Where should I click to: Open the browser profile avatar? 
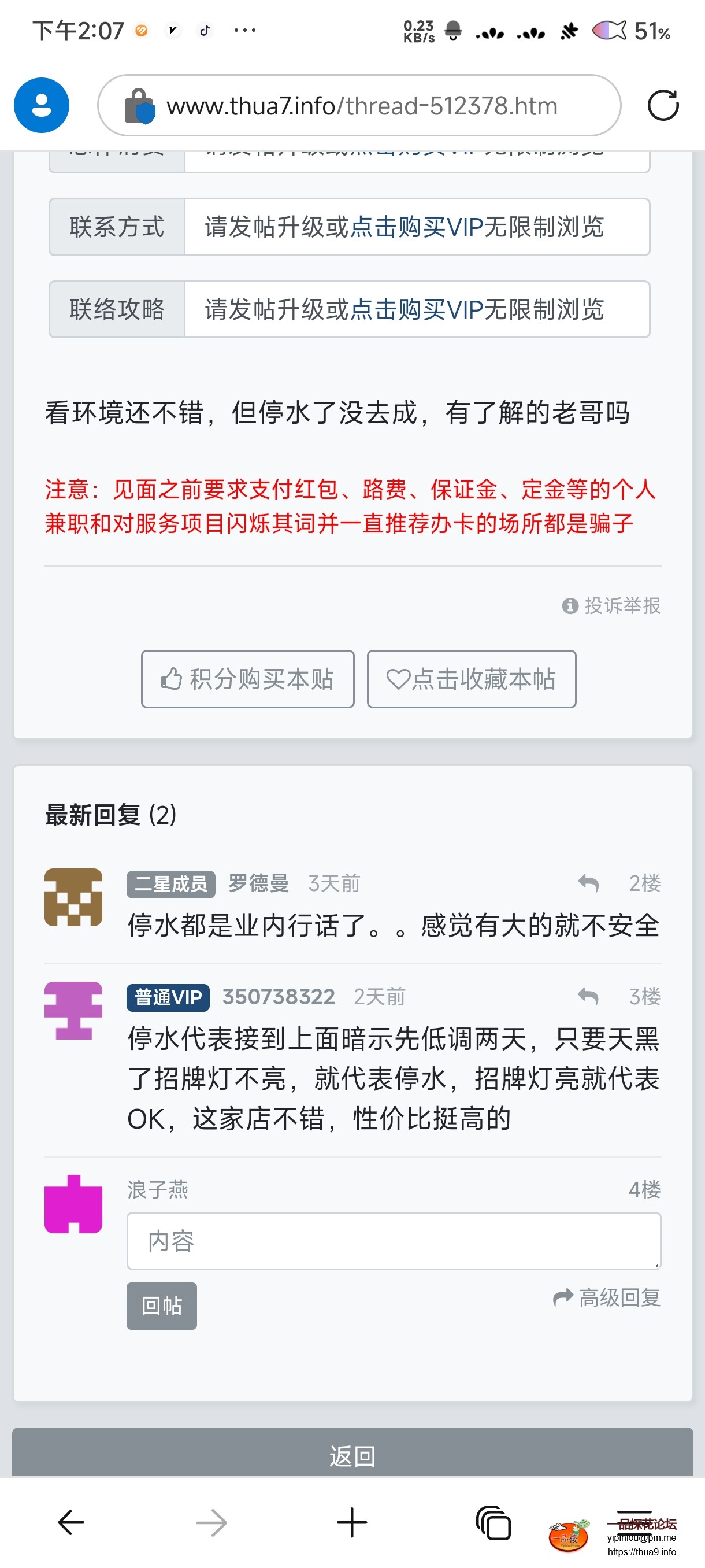tap(42, 105)
